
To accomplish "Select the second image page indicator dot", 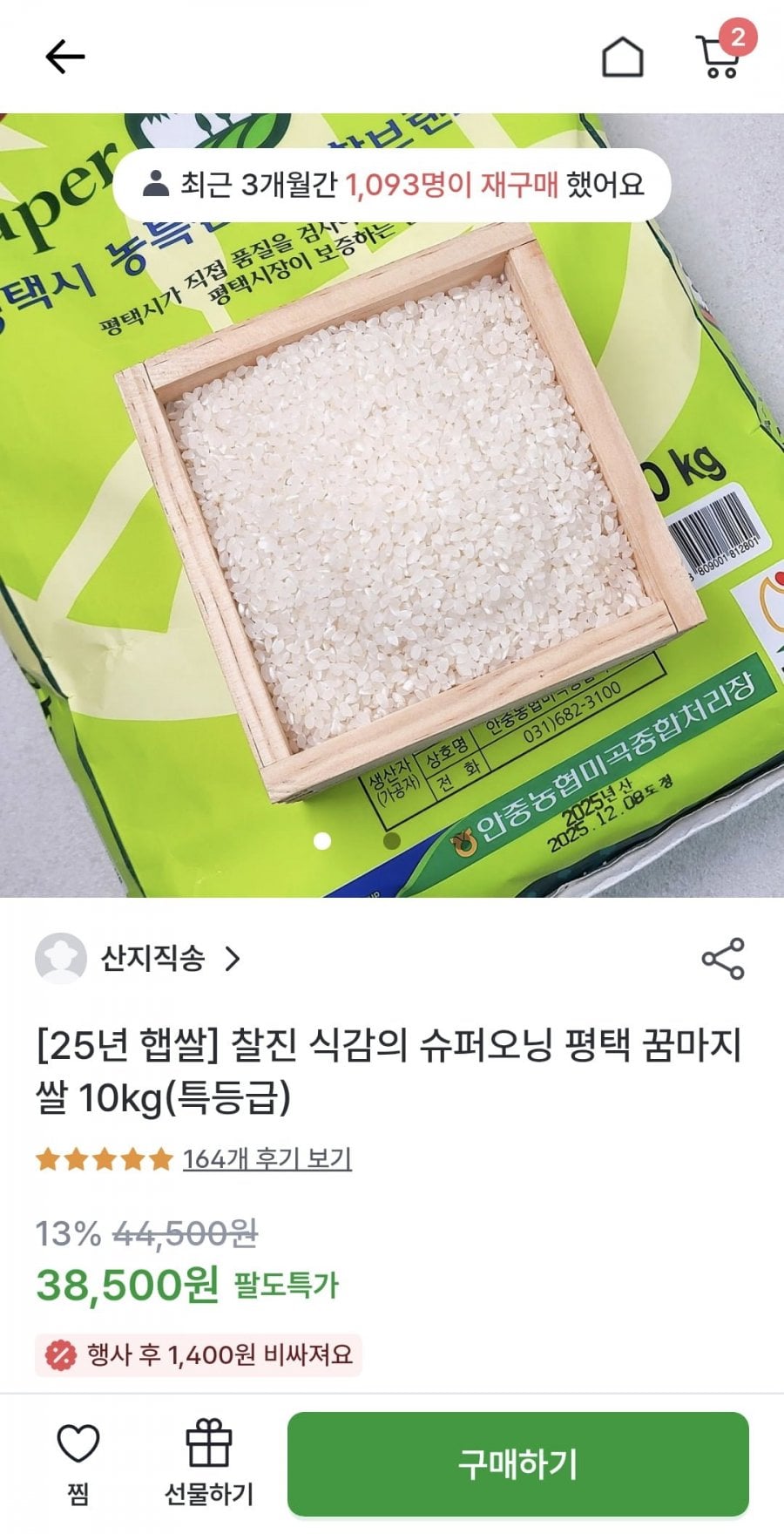I will point(392,840).
